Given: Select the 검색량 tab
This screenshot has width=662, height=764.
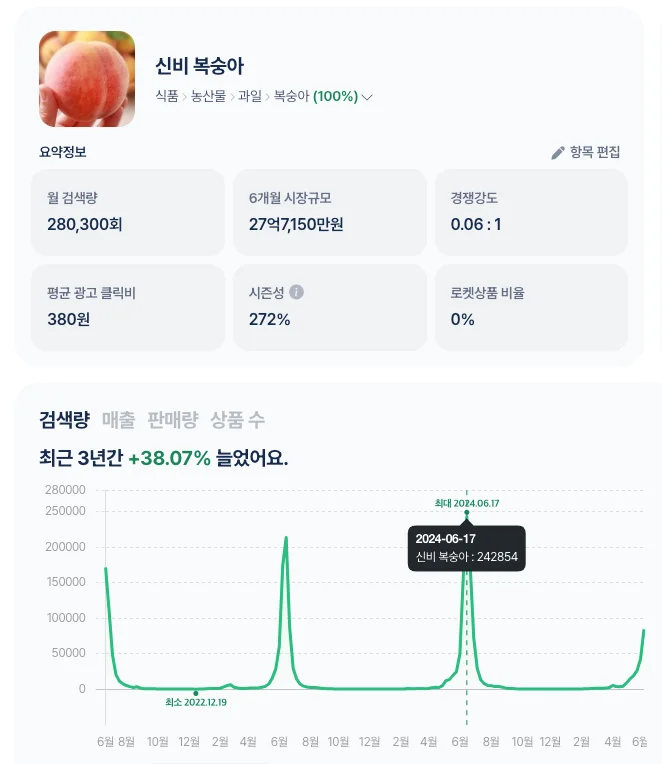Looking at the screenshot, I should pos(64,420).
